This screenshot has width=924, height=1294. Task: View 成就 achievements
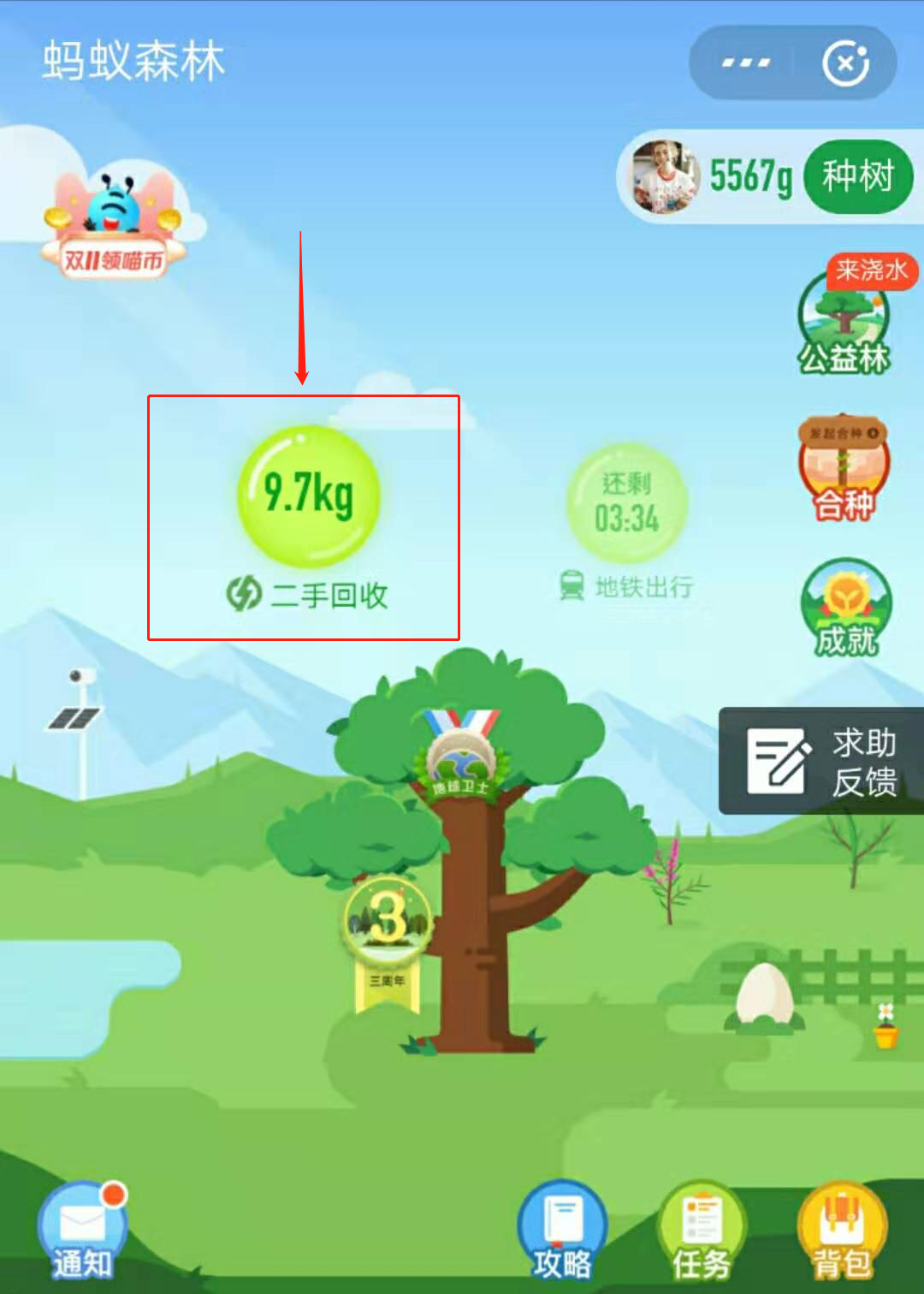(x=846, y=608)
